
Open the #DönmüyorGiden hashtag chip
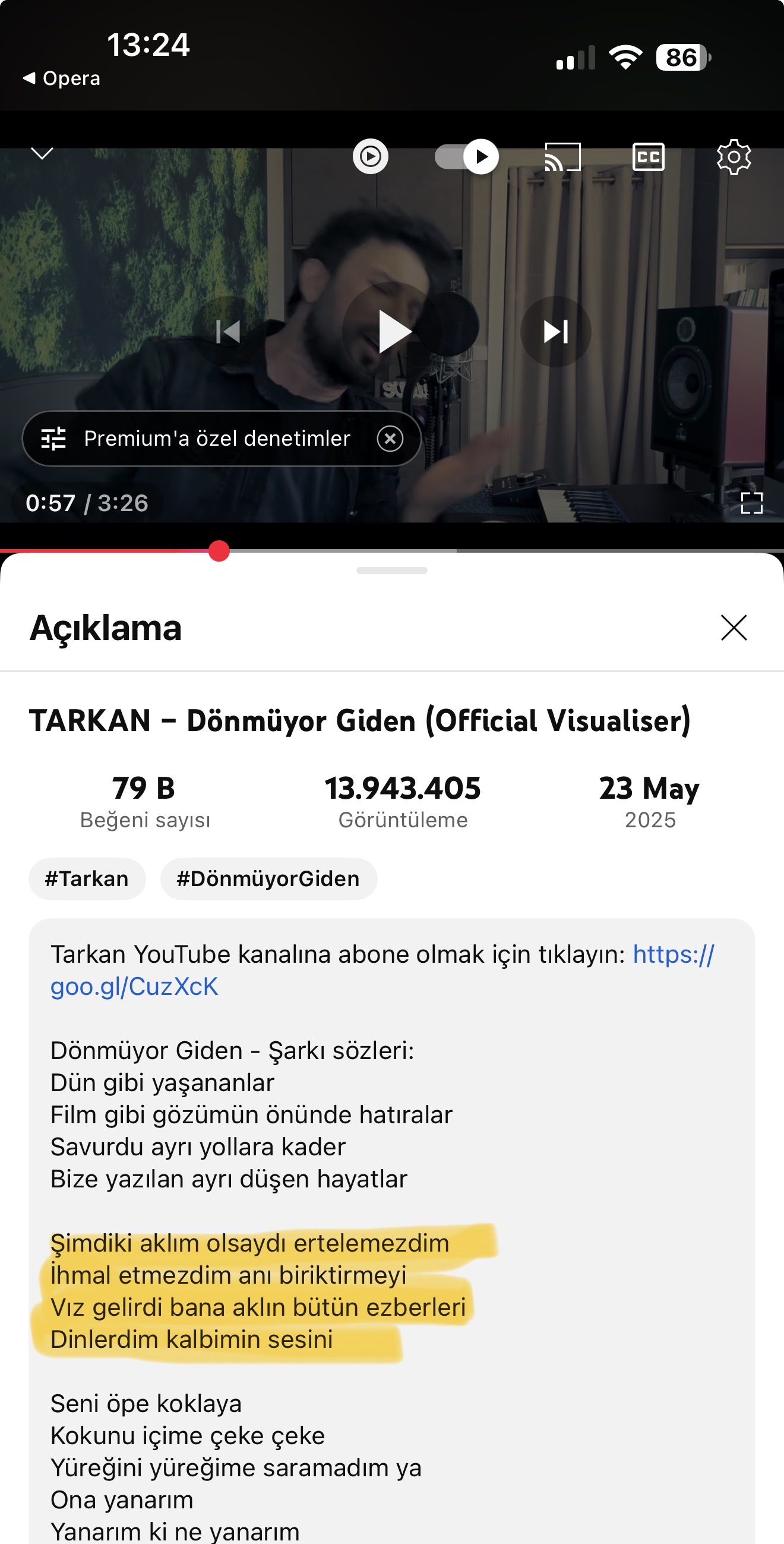pos(268,879)
